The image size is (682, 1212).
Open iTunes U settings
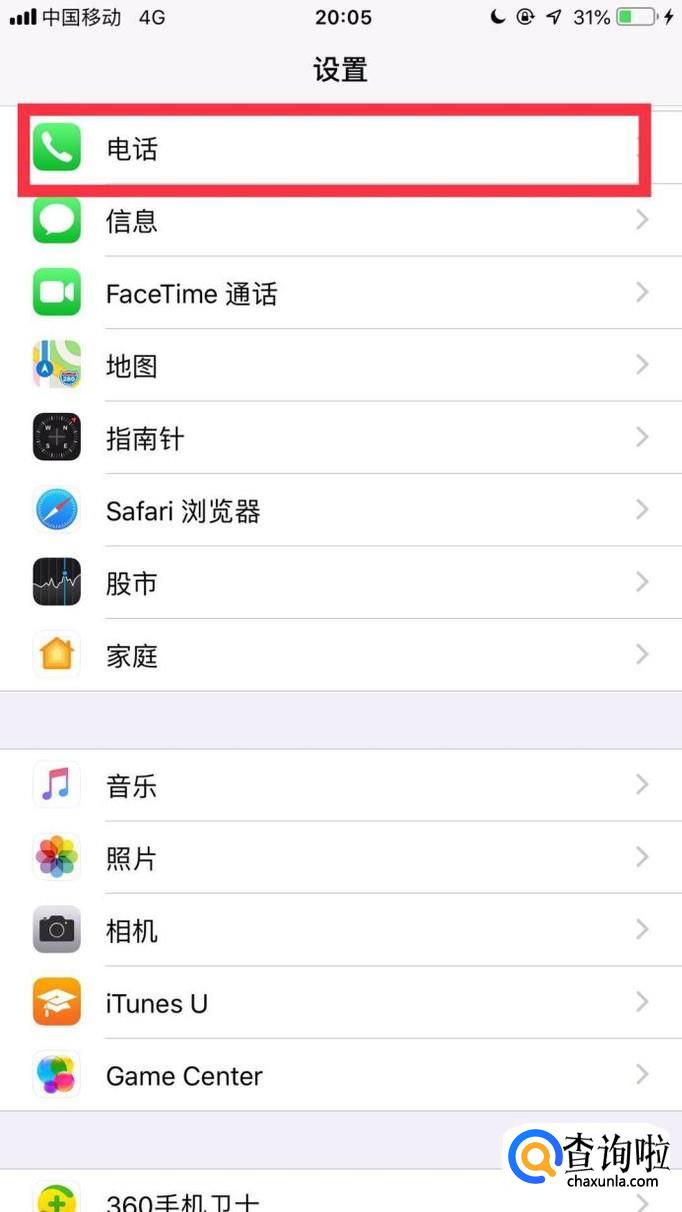pos(340,1003)
